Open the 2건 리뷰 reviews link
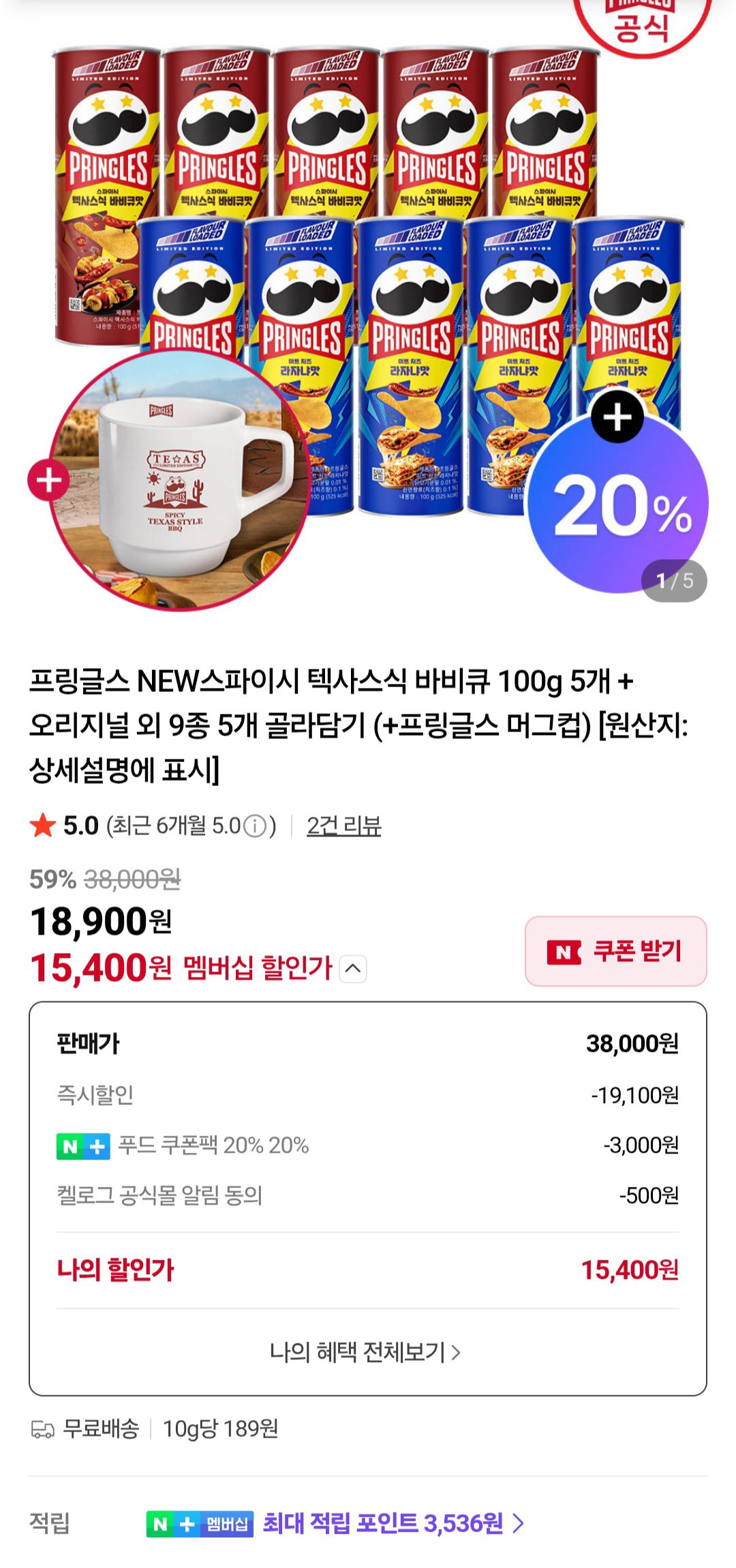The height and width of the screenshot is (1568, 736). [343, 826]
